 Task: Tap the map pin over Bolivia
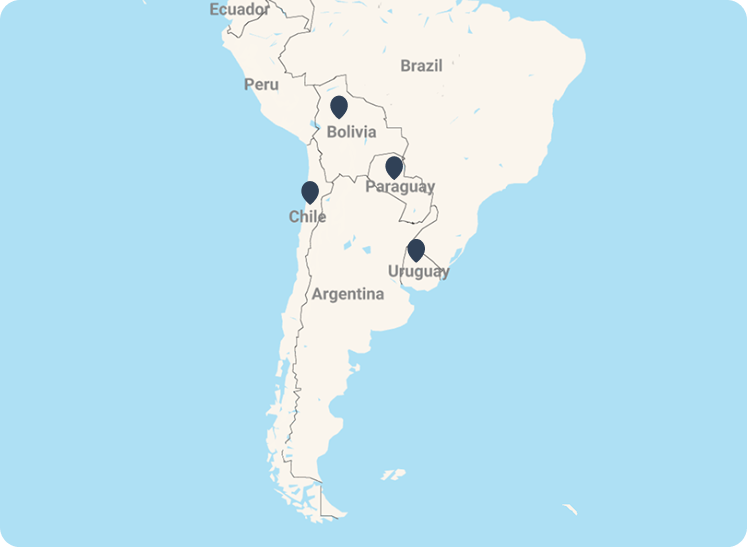click(x=339, y=106)
